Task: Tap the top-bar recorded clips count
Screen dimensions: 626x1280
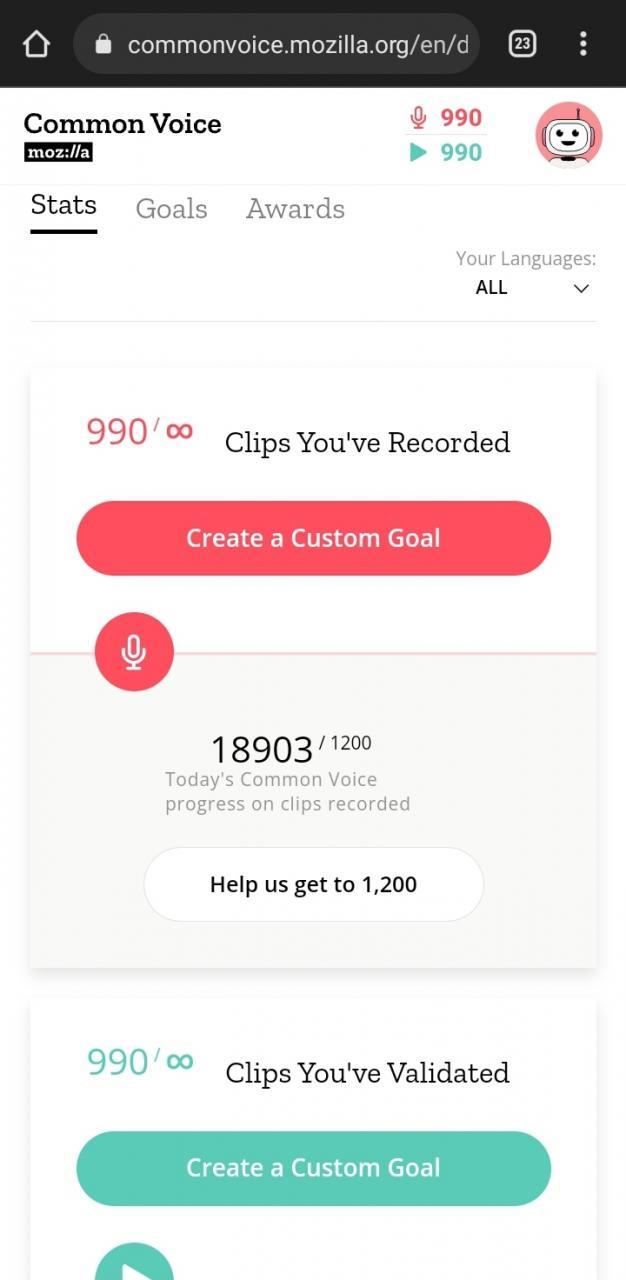Action: [x=447, y=118]
